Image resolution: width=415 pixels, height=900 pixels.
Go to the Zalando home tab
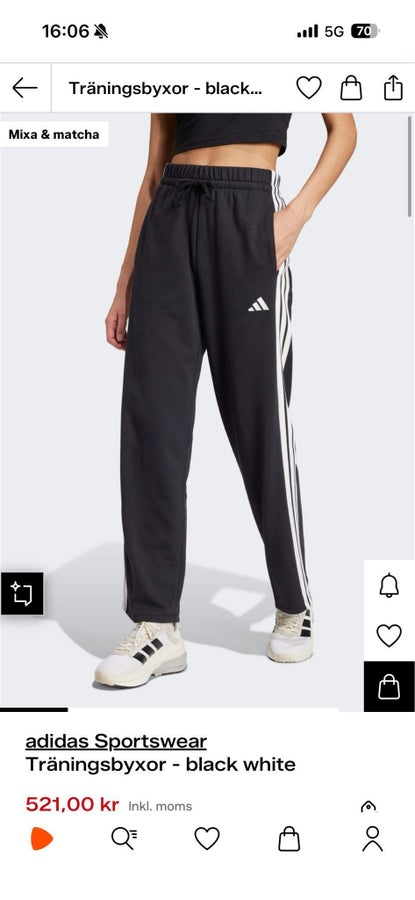coord(41,839)
